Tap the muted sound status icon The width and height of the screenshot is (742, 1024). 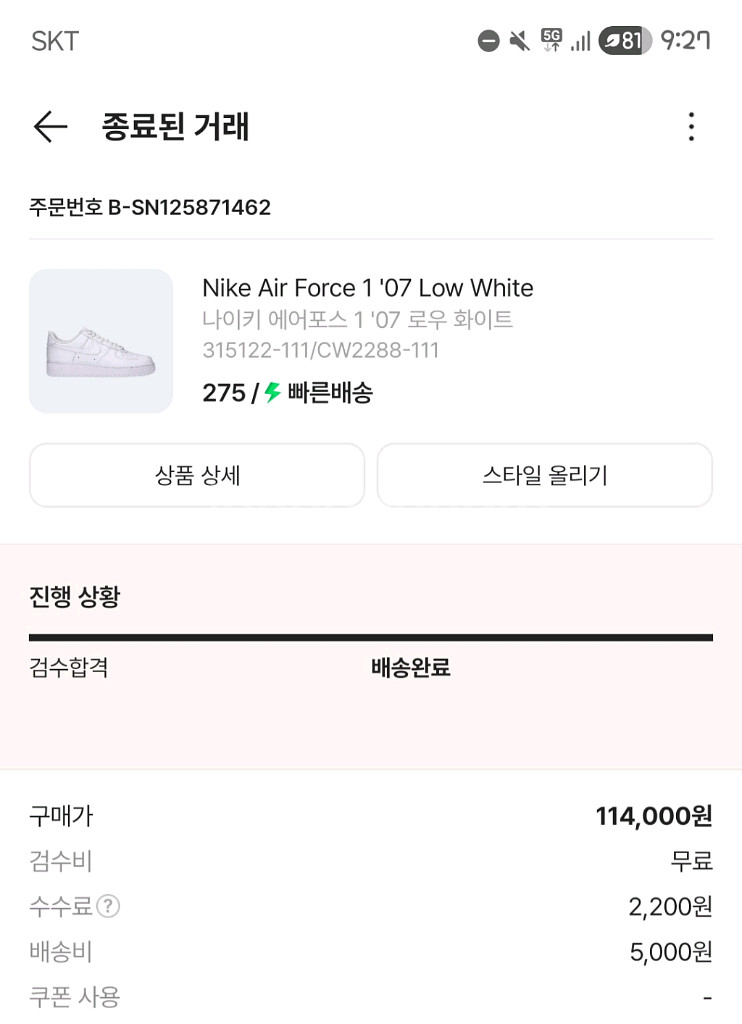click(517, 42)
